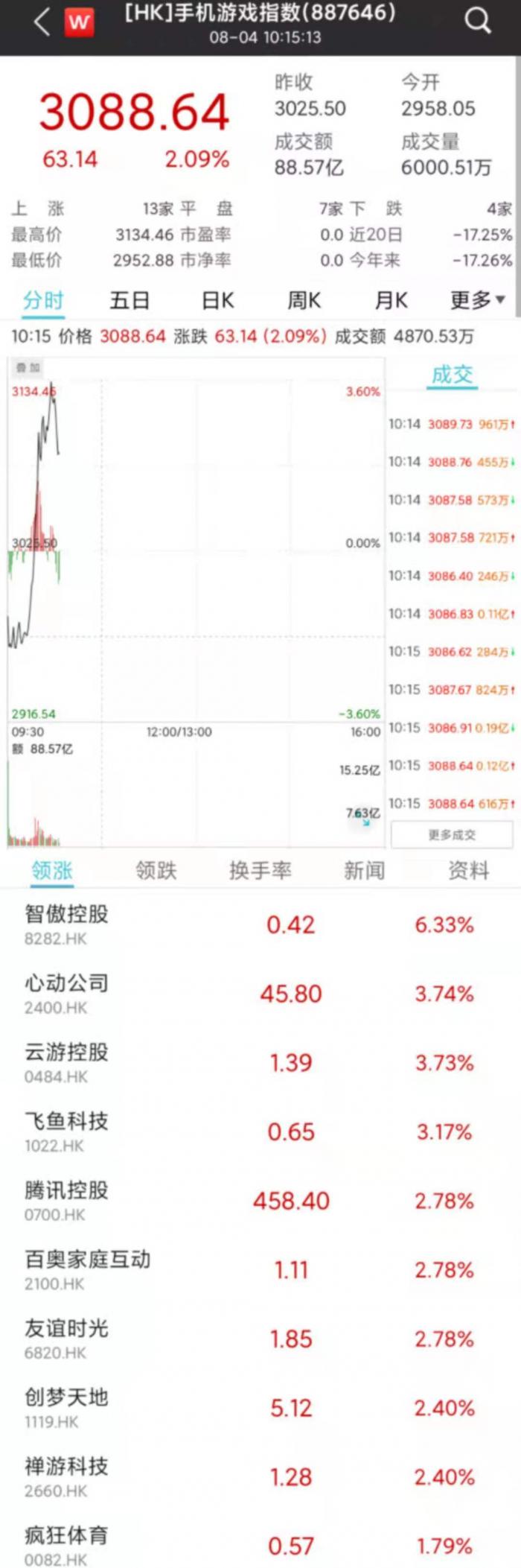The width and height of the screenshot is (521, 1568).
Task: Switch to the 五日 chart tab
Action: tap(130, 300)
